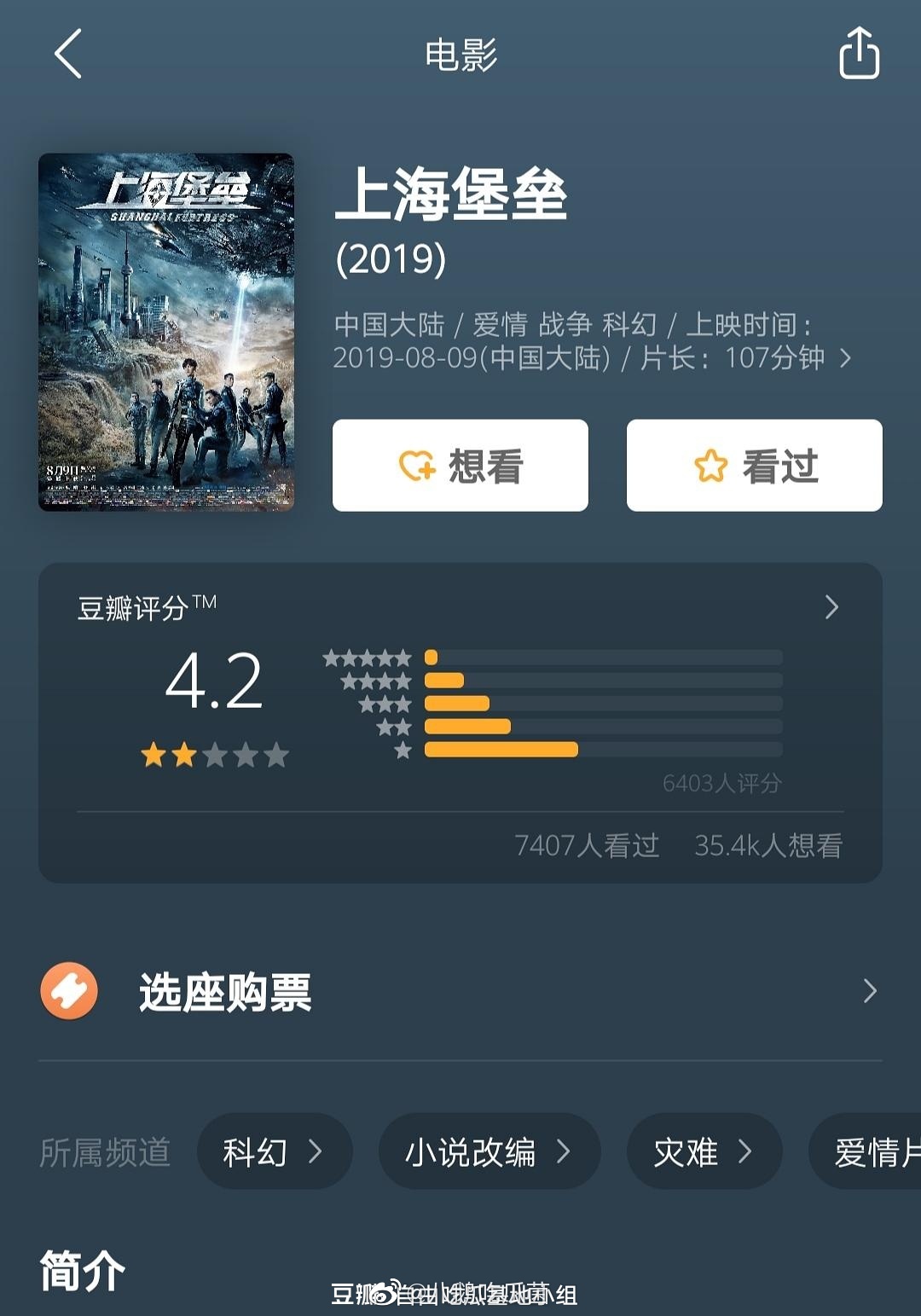Image resolution: width=921 pixels, height=1316 pixels.
Task: Mark the movie as 想看
Action: click(460, 466)
